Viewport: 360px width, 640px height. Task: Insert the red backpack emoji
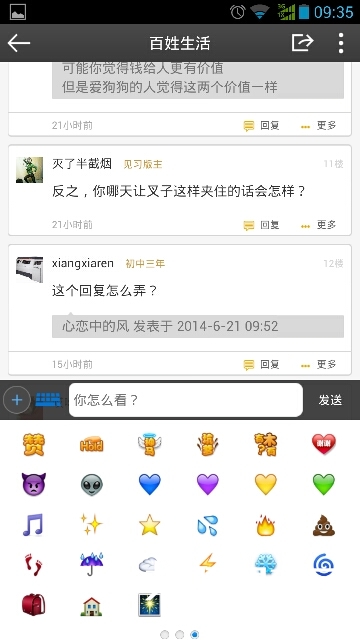point(33,604)
